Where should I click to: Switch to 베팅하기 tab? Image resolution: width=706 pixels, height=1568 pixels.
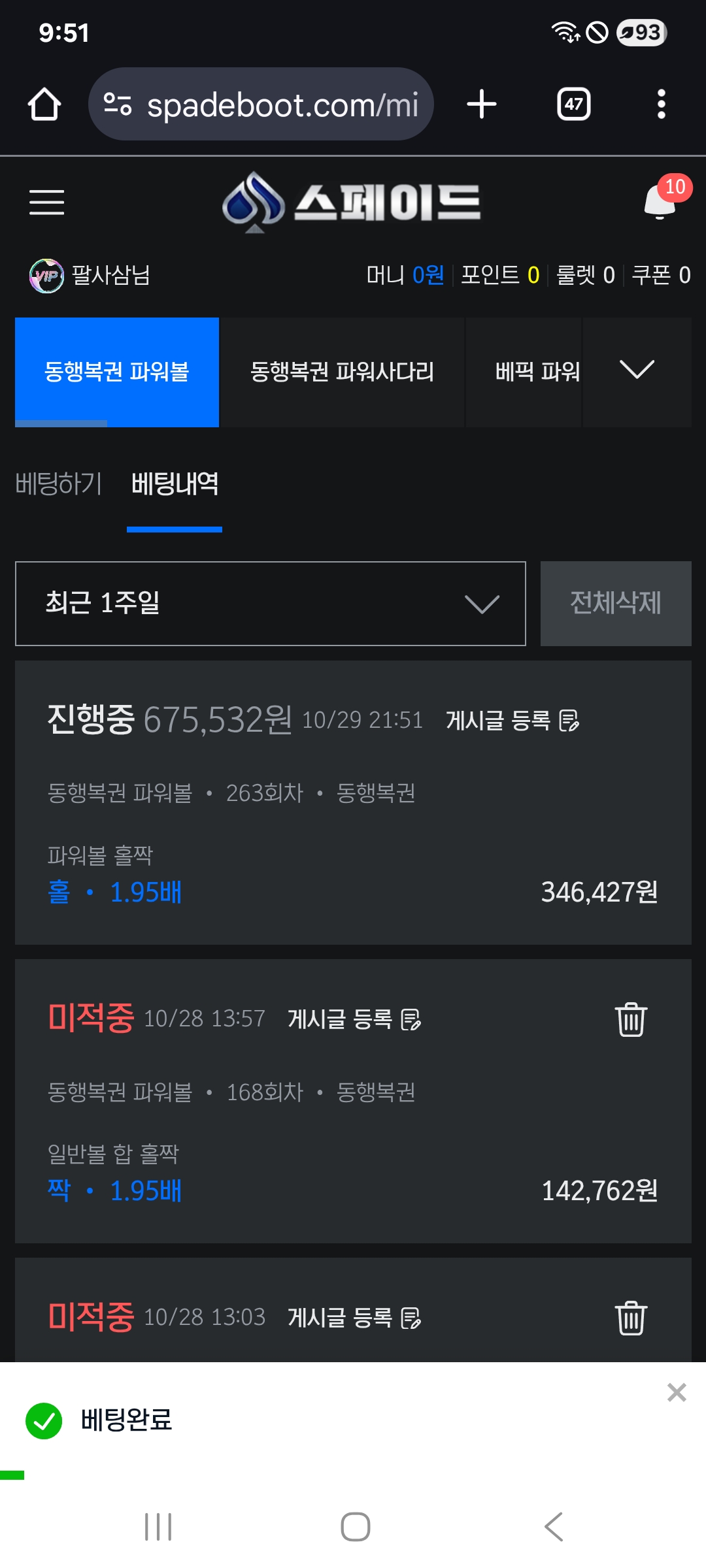point(58,484)
